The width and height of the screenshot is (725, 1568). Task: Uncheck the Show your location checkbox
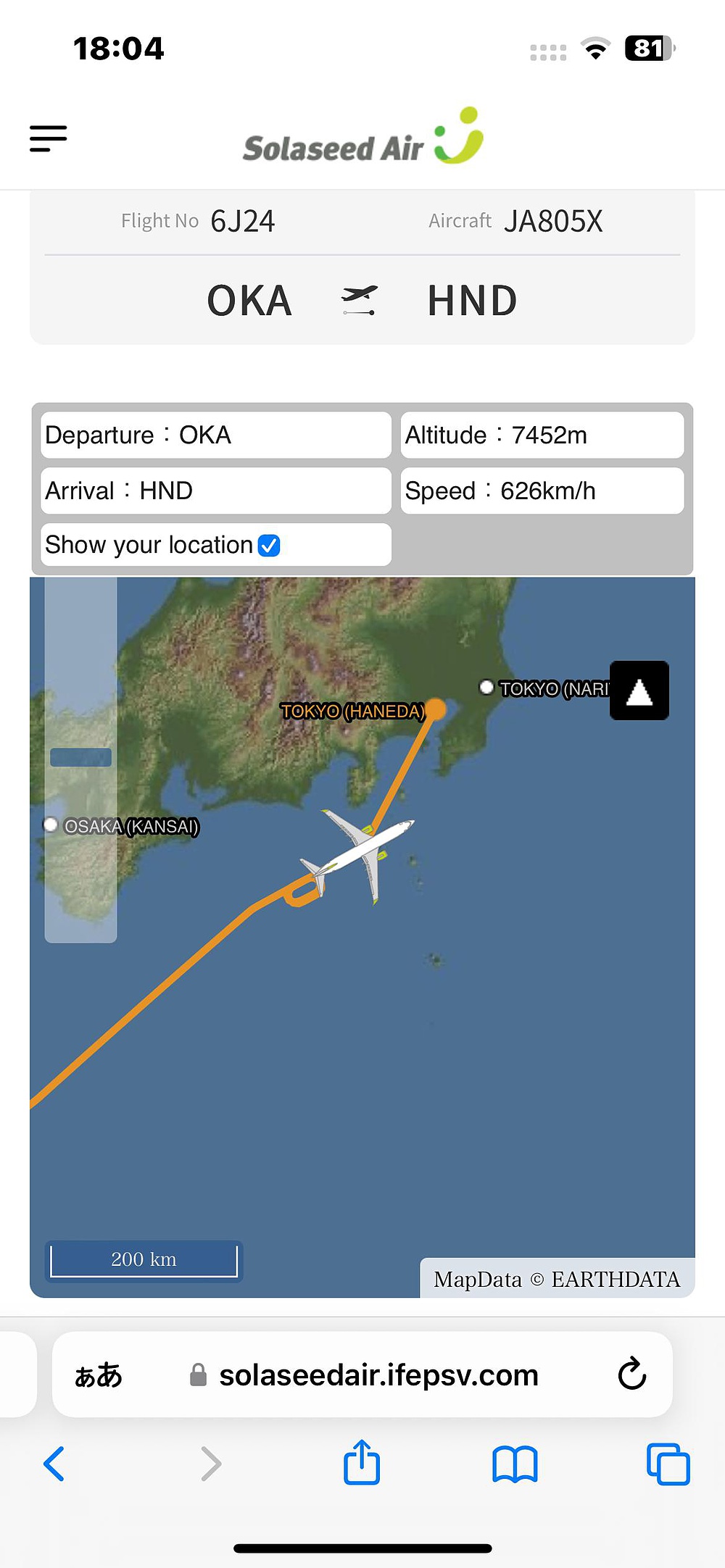coord(269,545)
